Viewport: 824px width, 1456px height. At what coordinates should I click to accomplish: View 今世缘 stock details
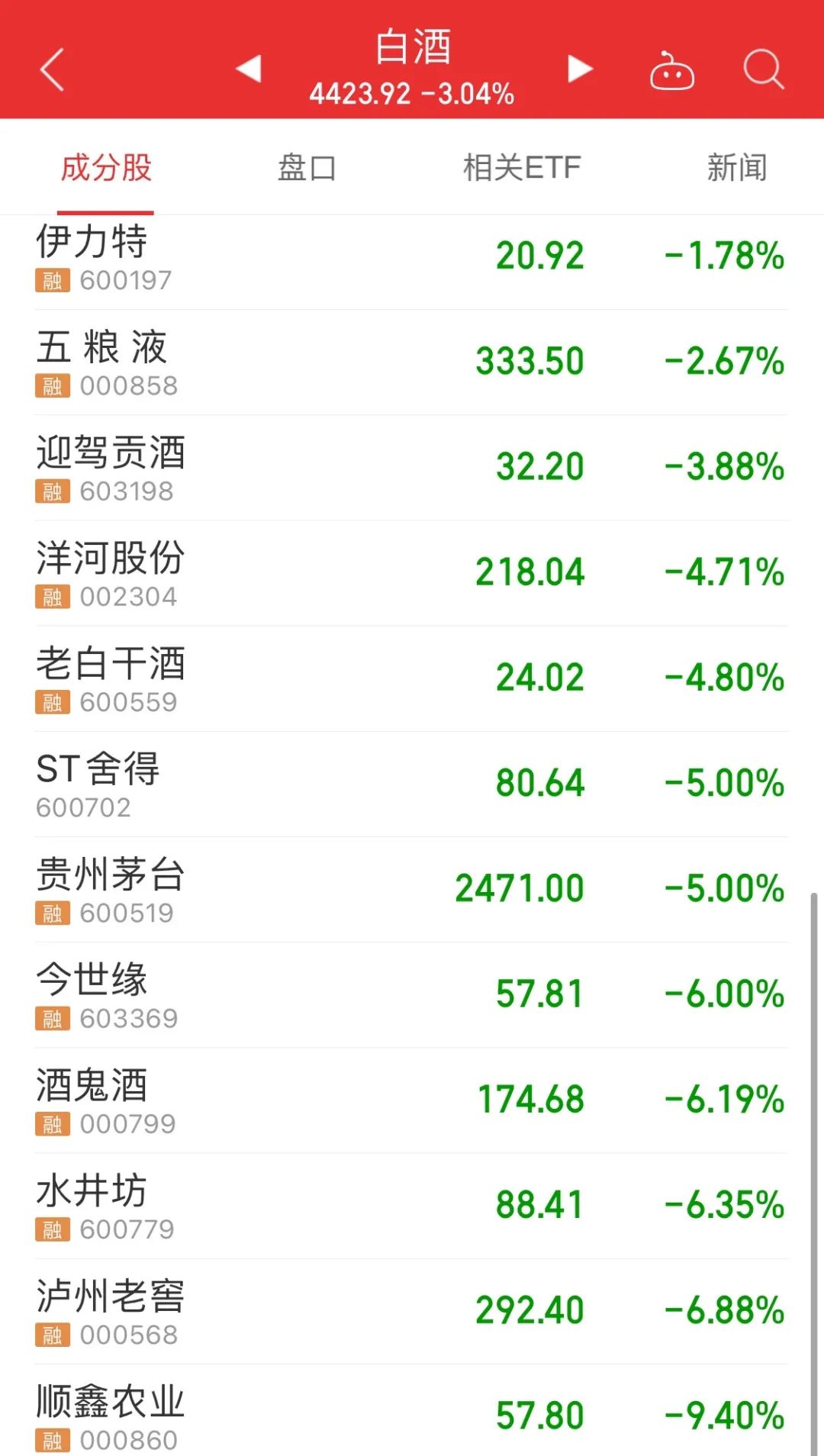(x=412, y=994)
